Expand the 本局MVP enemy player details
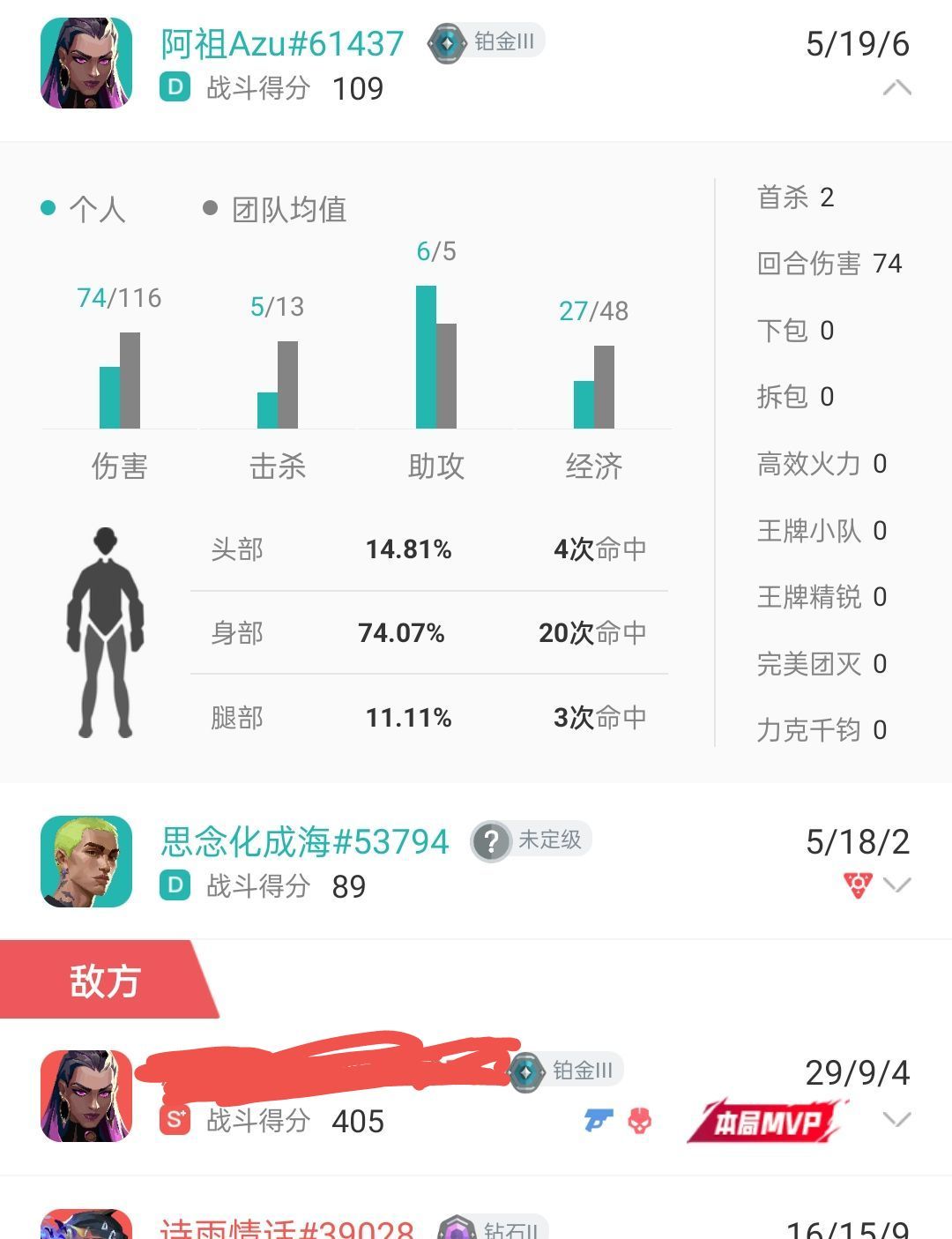The image size is (952, 1239). click(896, 1119)
